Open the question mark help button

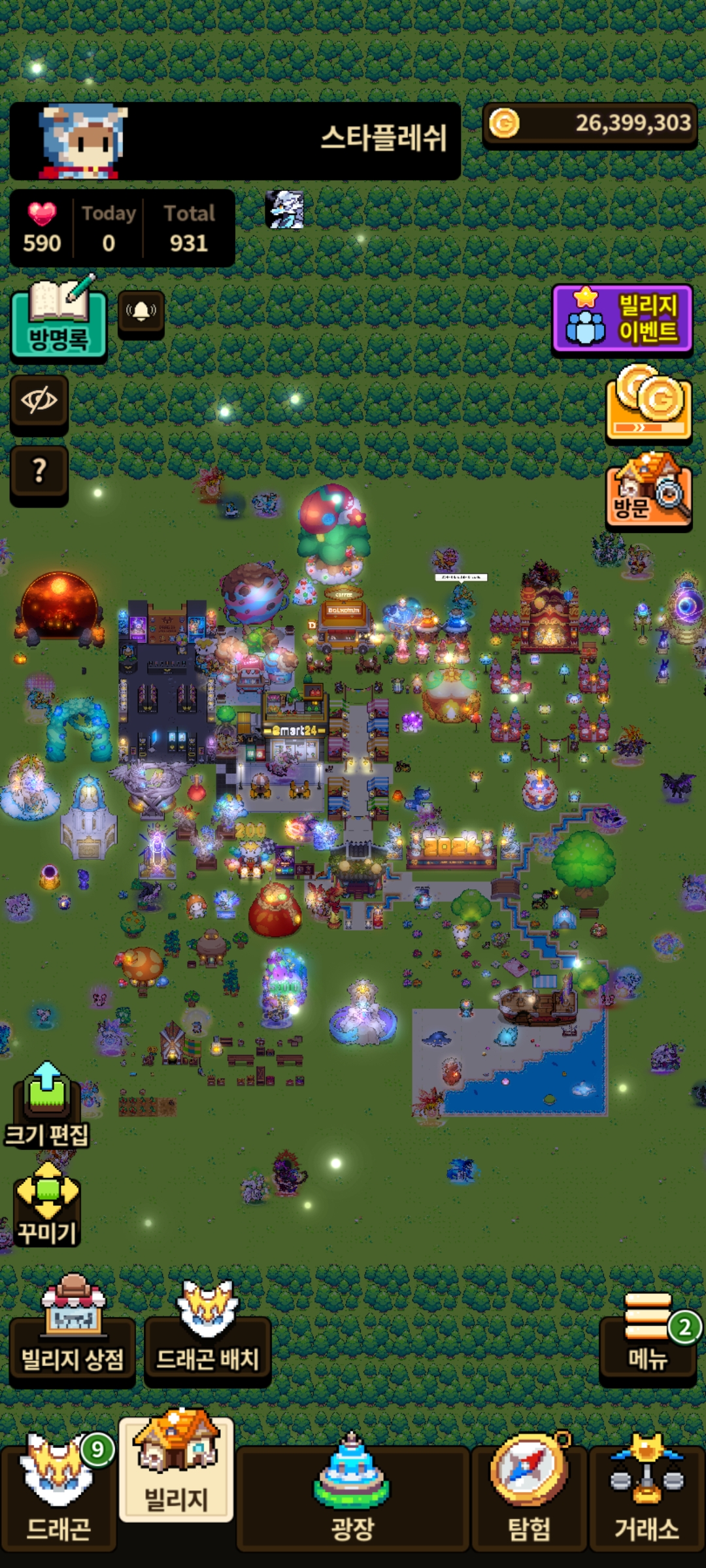coord(39,474)
